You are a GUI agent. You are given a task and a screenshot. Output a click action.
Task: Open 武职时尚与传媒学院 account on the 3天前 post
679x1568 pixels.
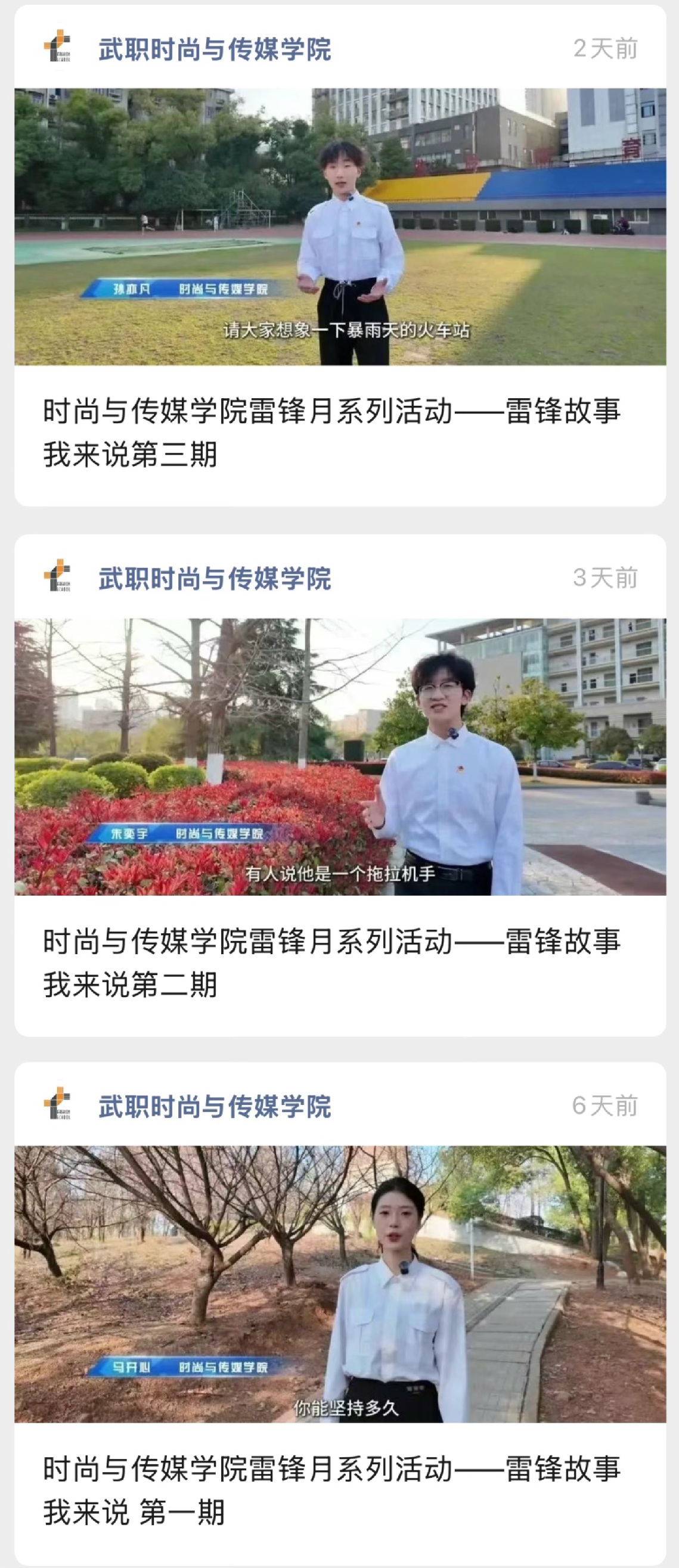pyautogui.click(x=215, y=578)
